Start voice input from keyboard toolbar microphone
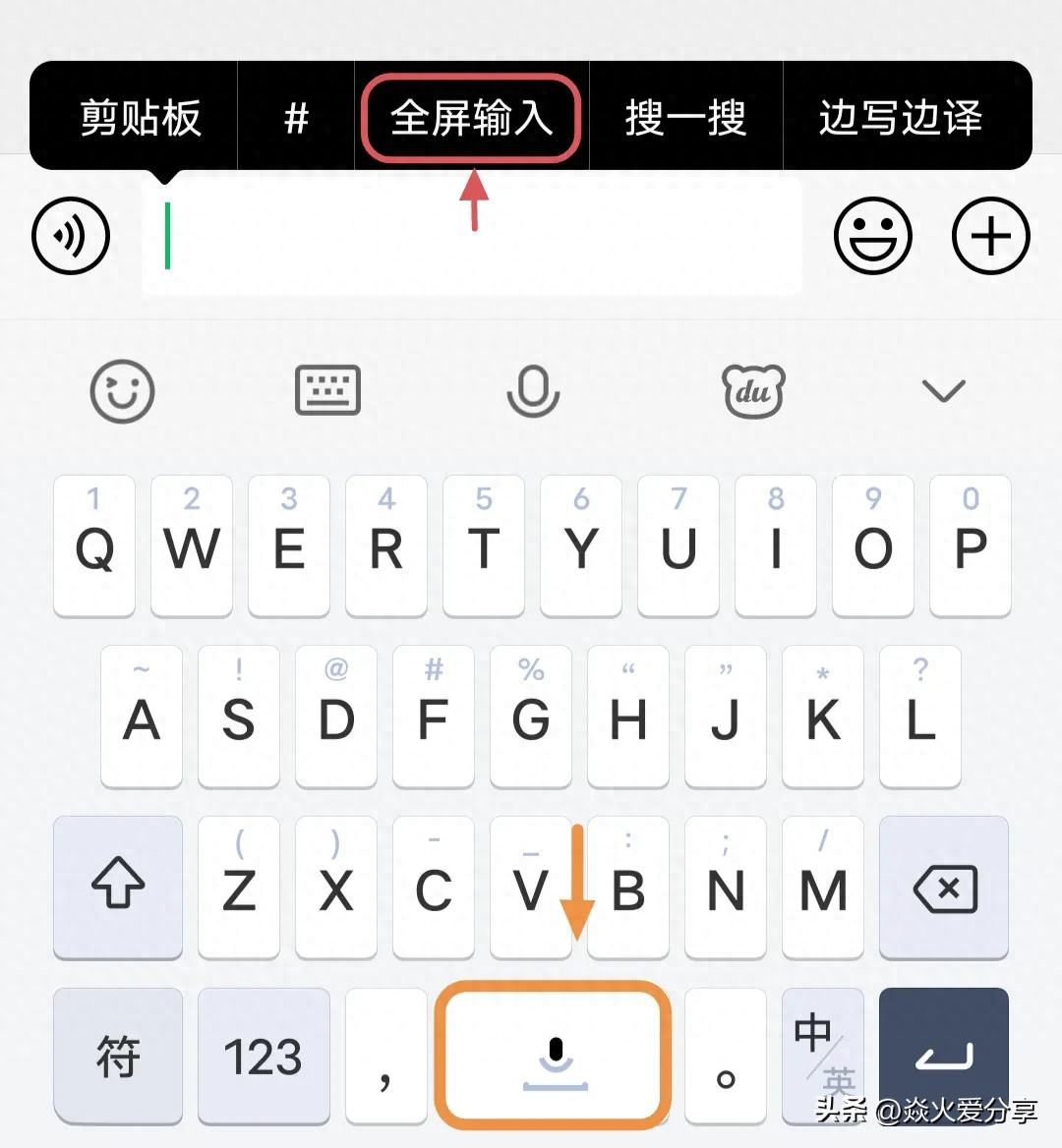 533,391
